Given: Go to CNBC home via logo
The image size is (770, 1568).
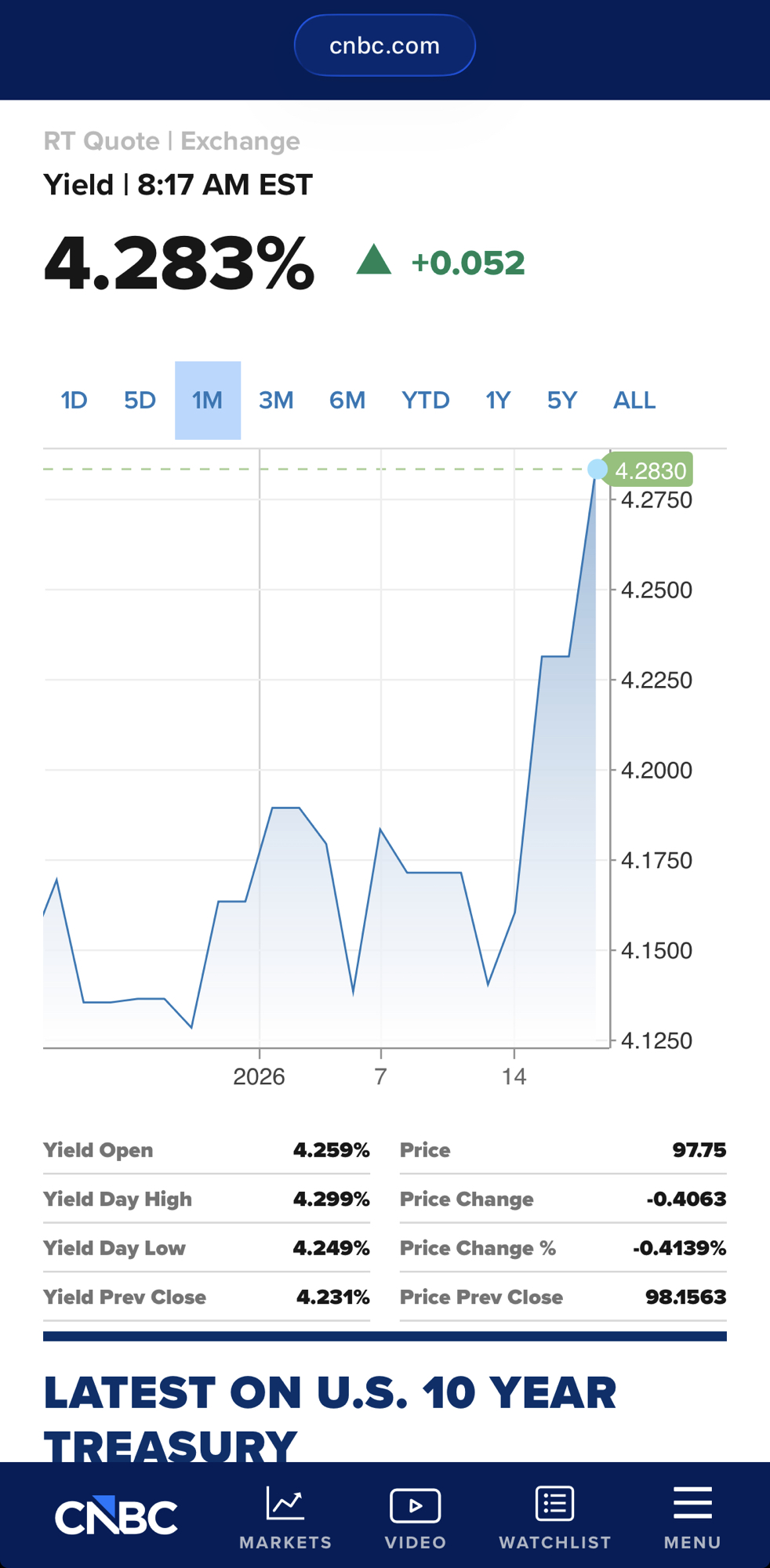Looking at the screenshot, I should (116, 1515).
